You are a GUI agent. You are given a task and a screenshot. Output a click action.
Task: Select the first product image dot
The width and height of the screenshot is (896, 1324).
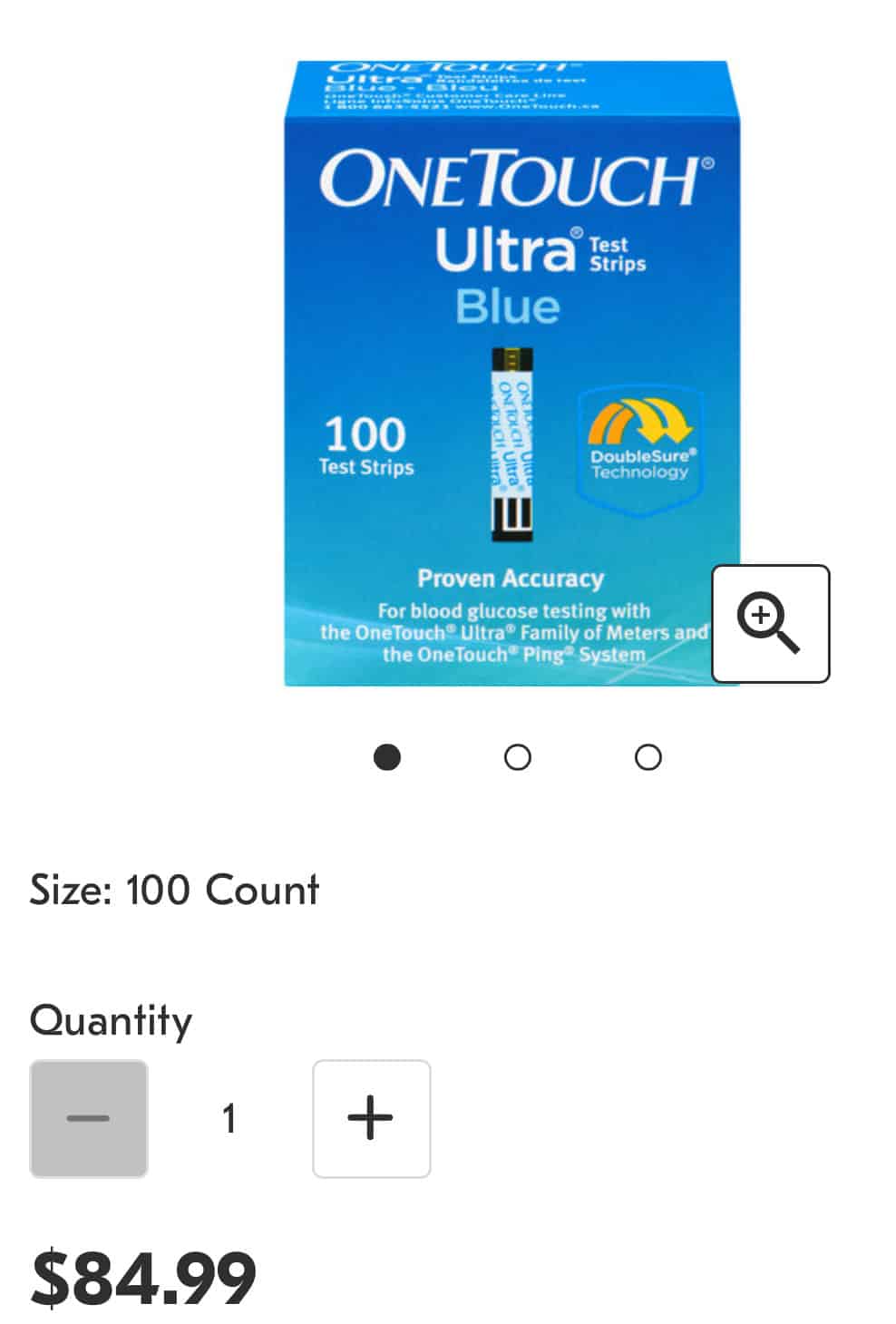tap(387, 757)
